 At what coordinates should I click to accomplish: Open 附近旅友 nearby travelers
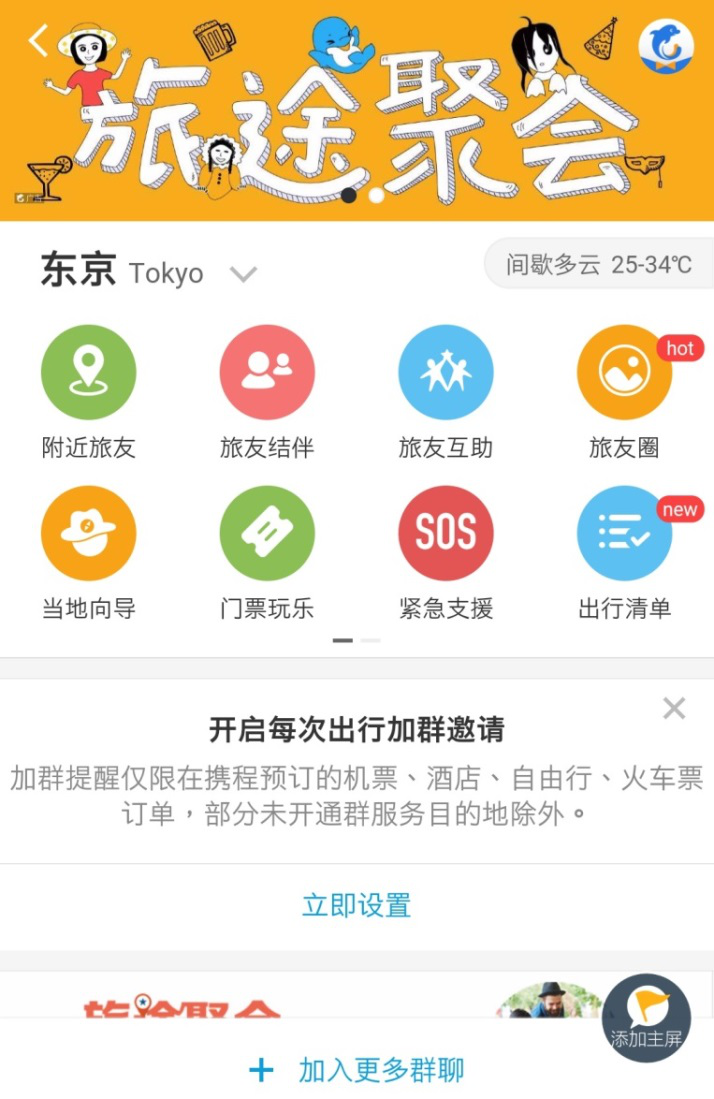88,372
